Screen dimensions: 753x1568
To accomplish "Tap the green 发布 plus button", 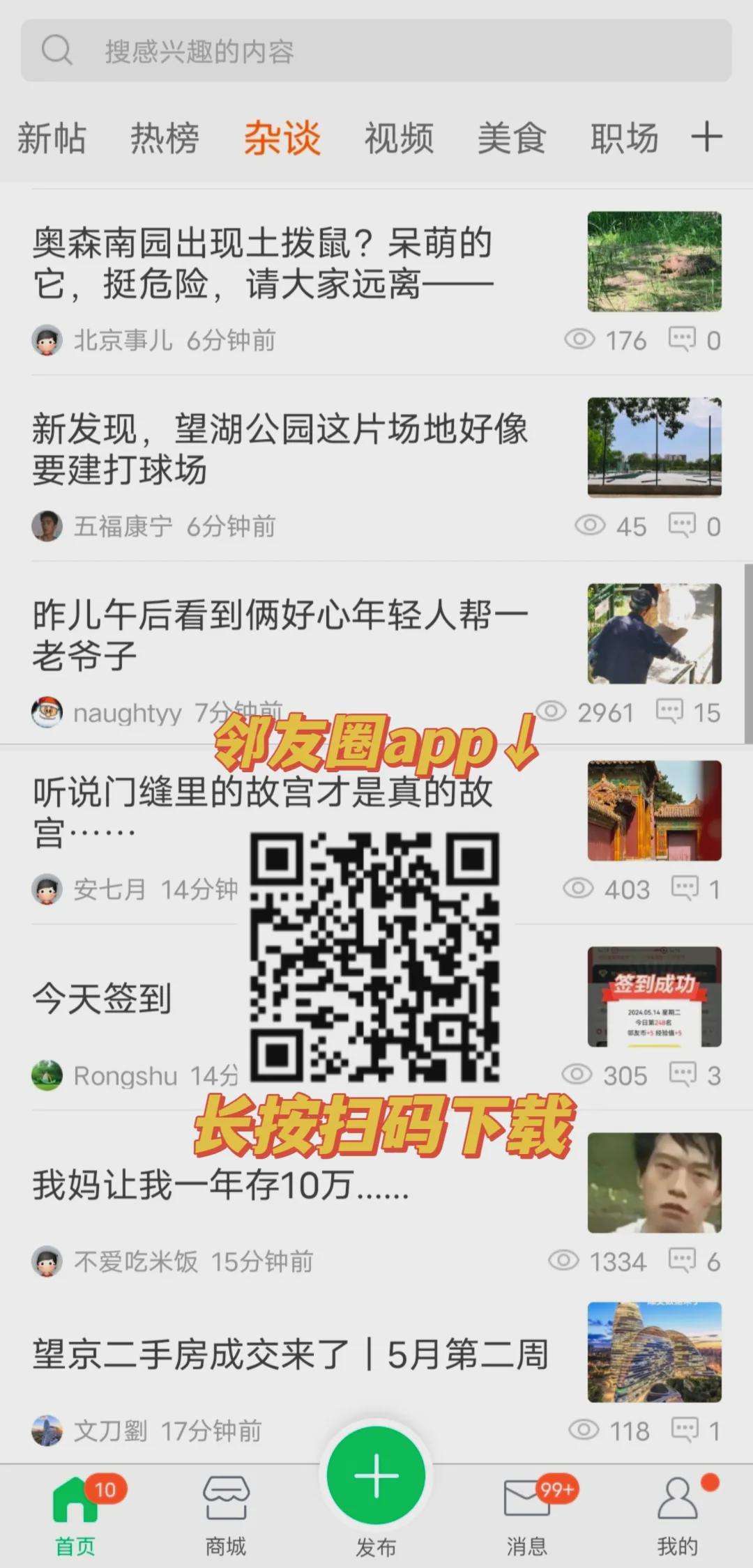I will (376, 1475).
